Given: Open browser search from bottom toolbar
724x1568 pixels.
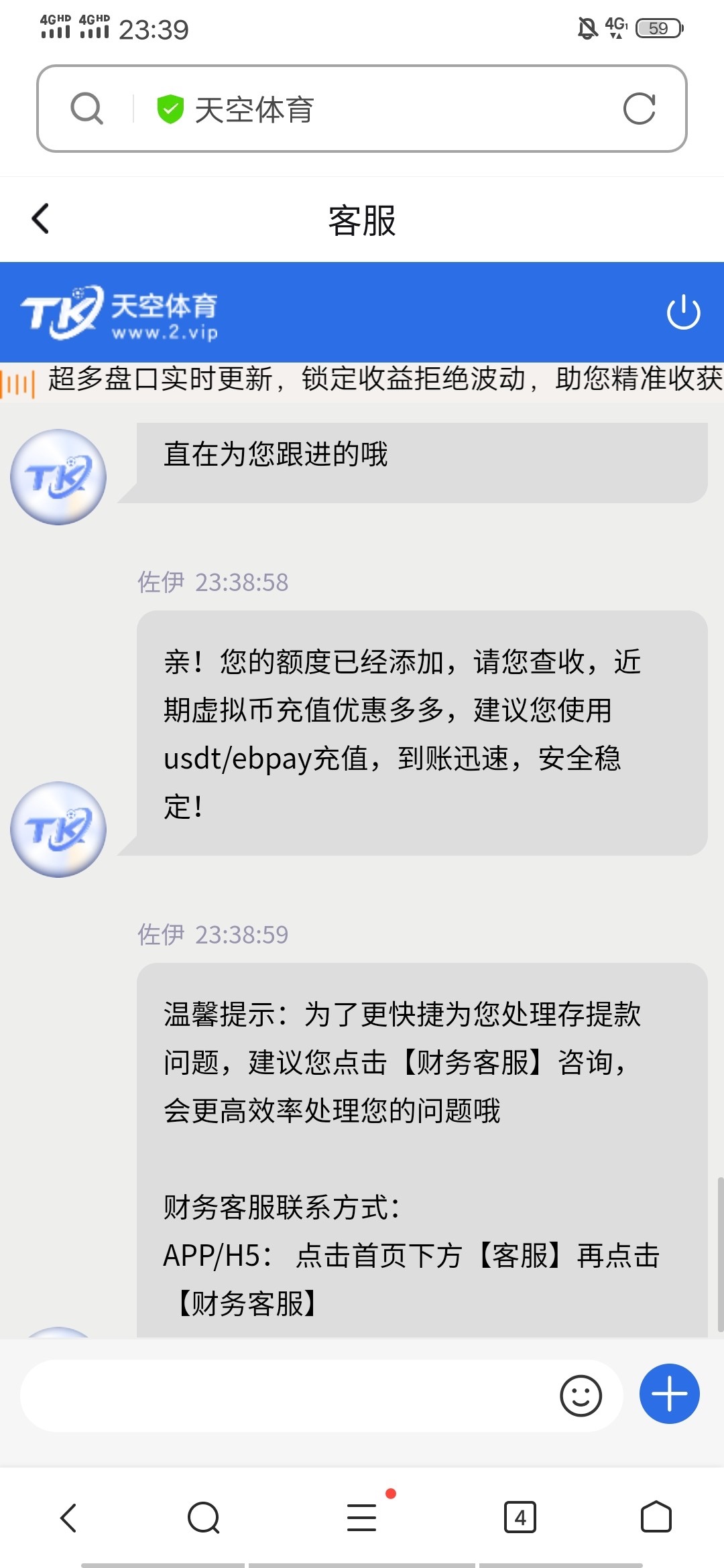Looking at the screenshot, I should [x=204, y=1518].
